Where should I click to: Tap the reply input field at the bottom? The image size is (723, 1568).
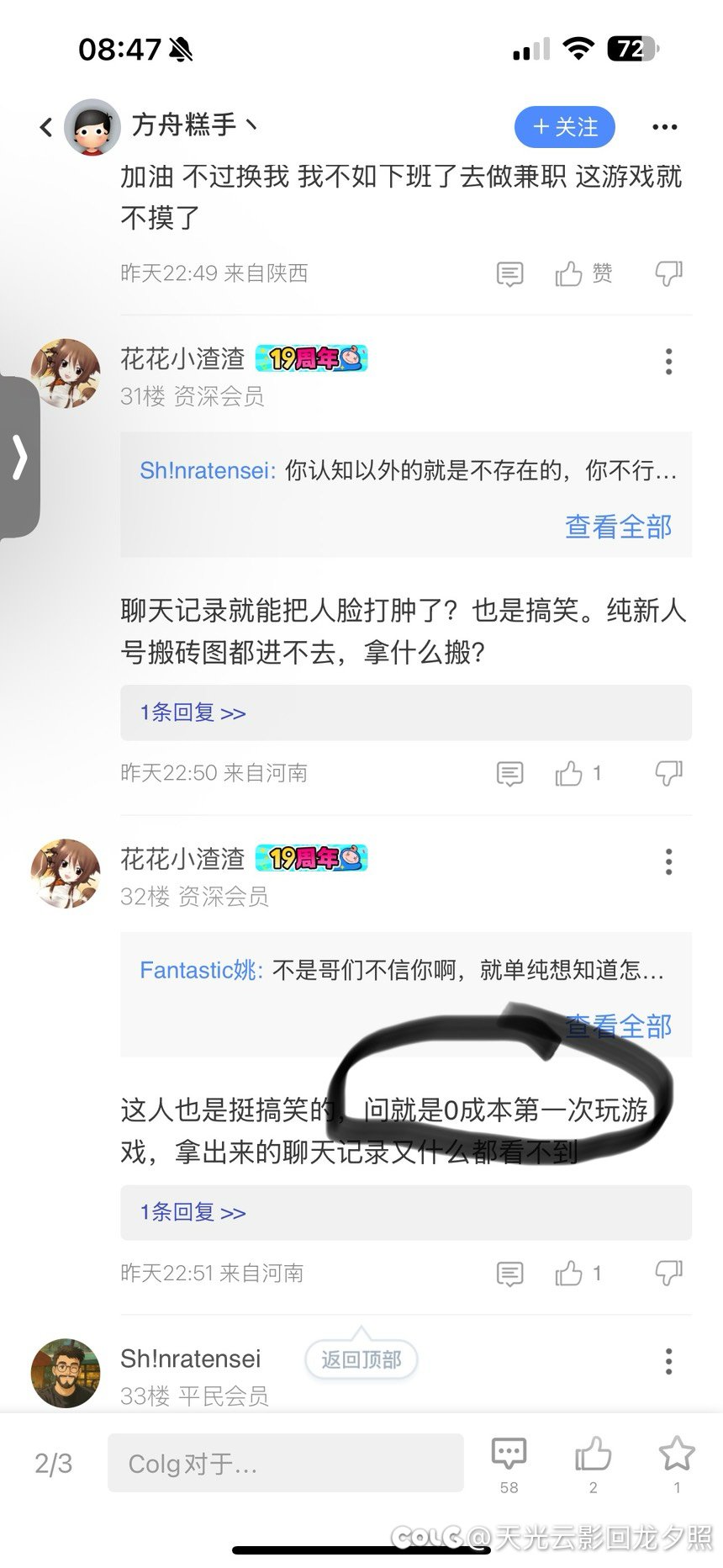click(x=286, y=1464)
